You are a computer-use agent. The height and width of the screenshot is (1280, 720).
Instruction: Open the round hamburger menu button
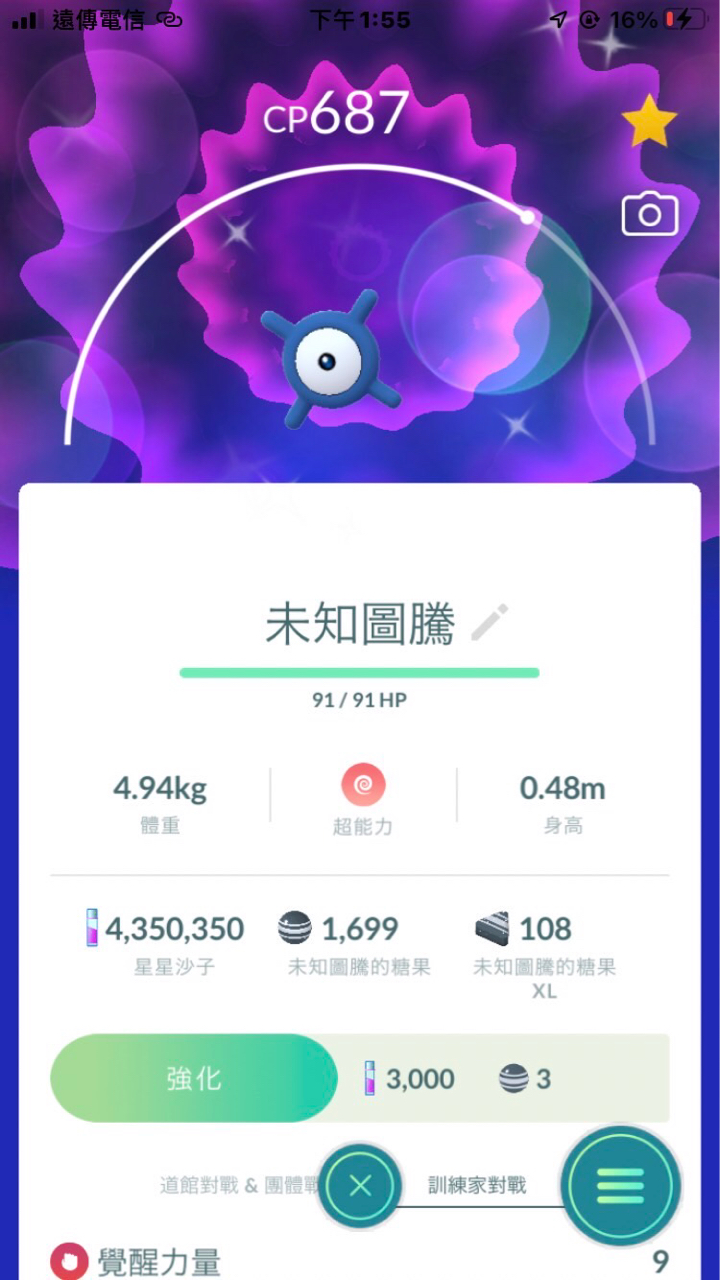pyautogui.click(x=620, y=1186)
